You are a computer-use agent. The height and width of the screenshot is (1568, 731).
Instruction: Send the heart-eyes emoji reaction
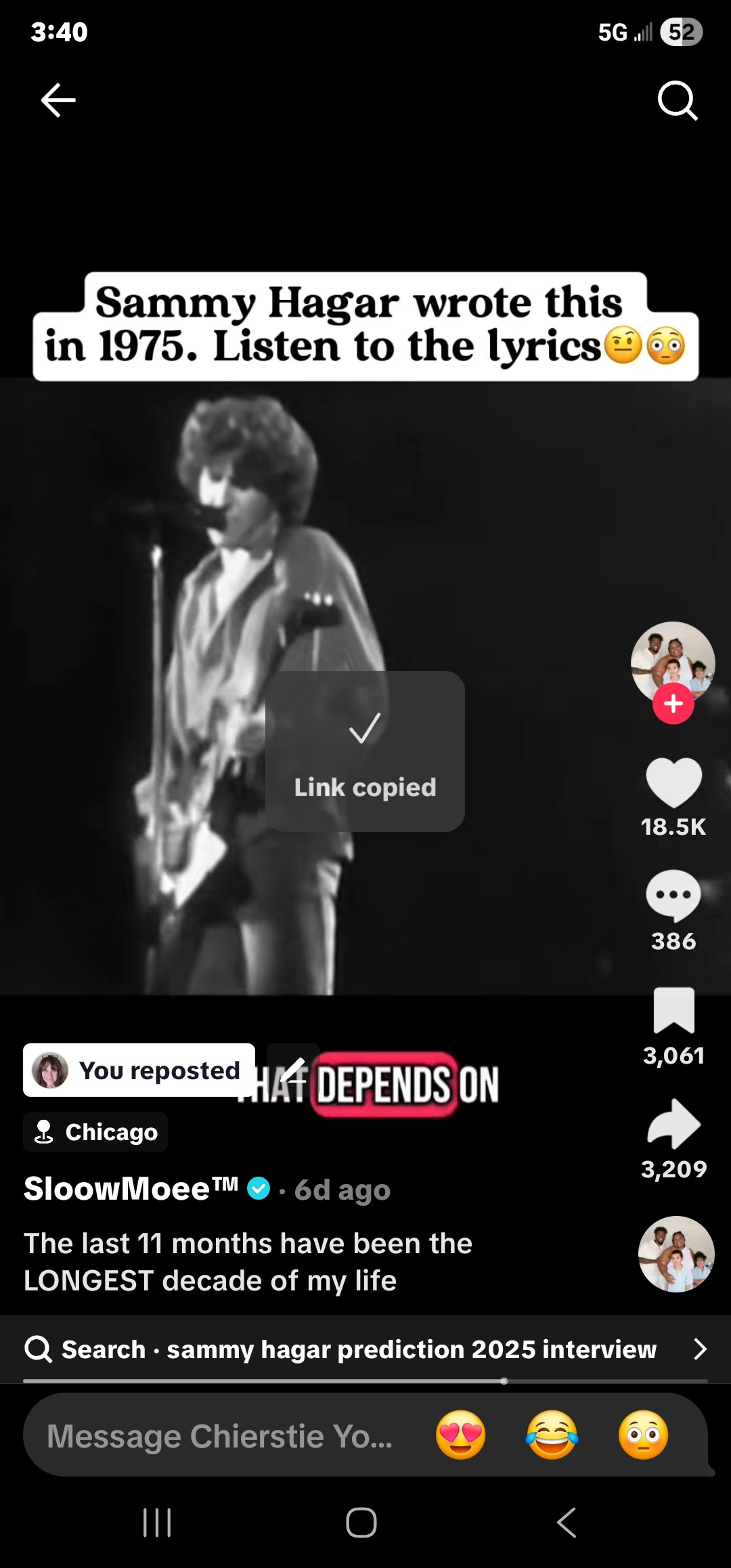(x=460, y=1435)
